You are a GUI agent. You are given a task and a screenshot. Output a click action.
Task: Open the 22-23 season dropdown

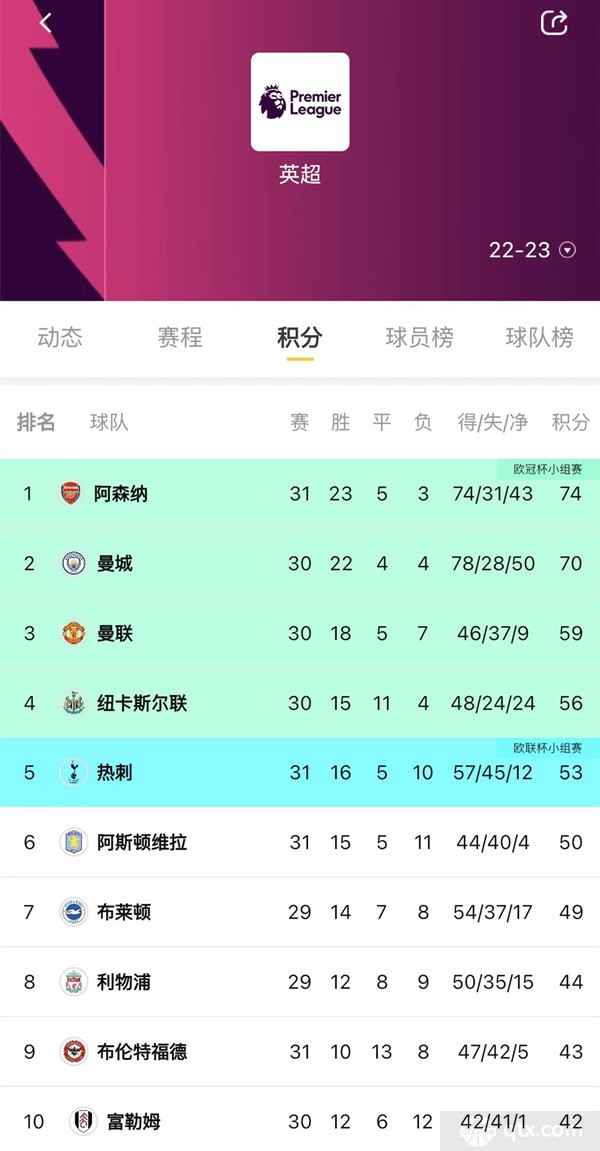532,250
